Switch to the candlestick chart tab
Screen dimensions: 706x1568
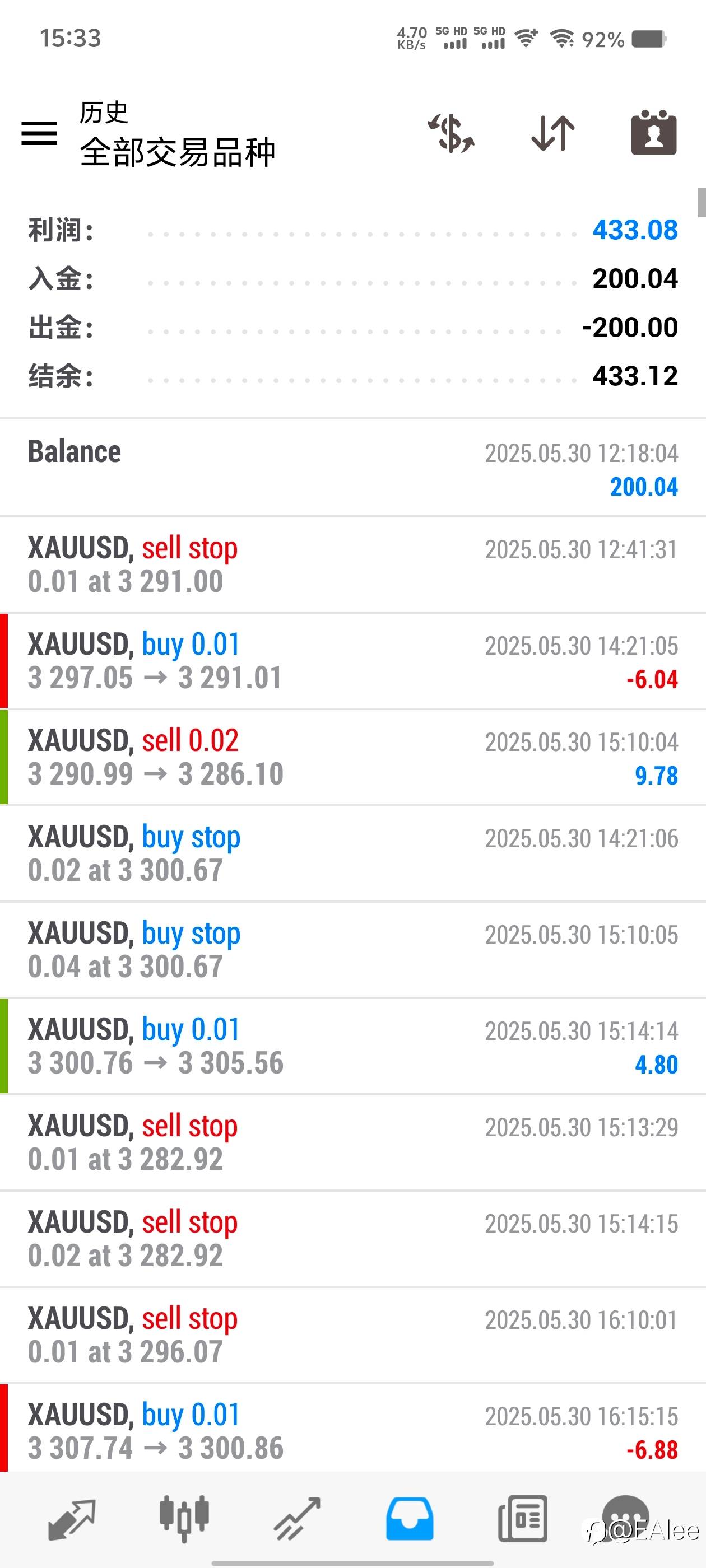pyautogui.click(x=184, y=1519)
